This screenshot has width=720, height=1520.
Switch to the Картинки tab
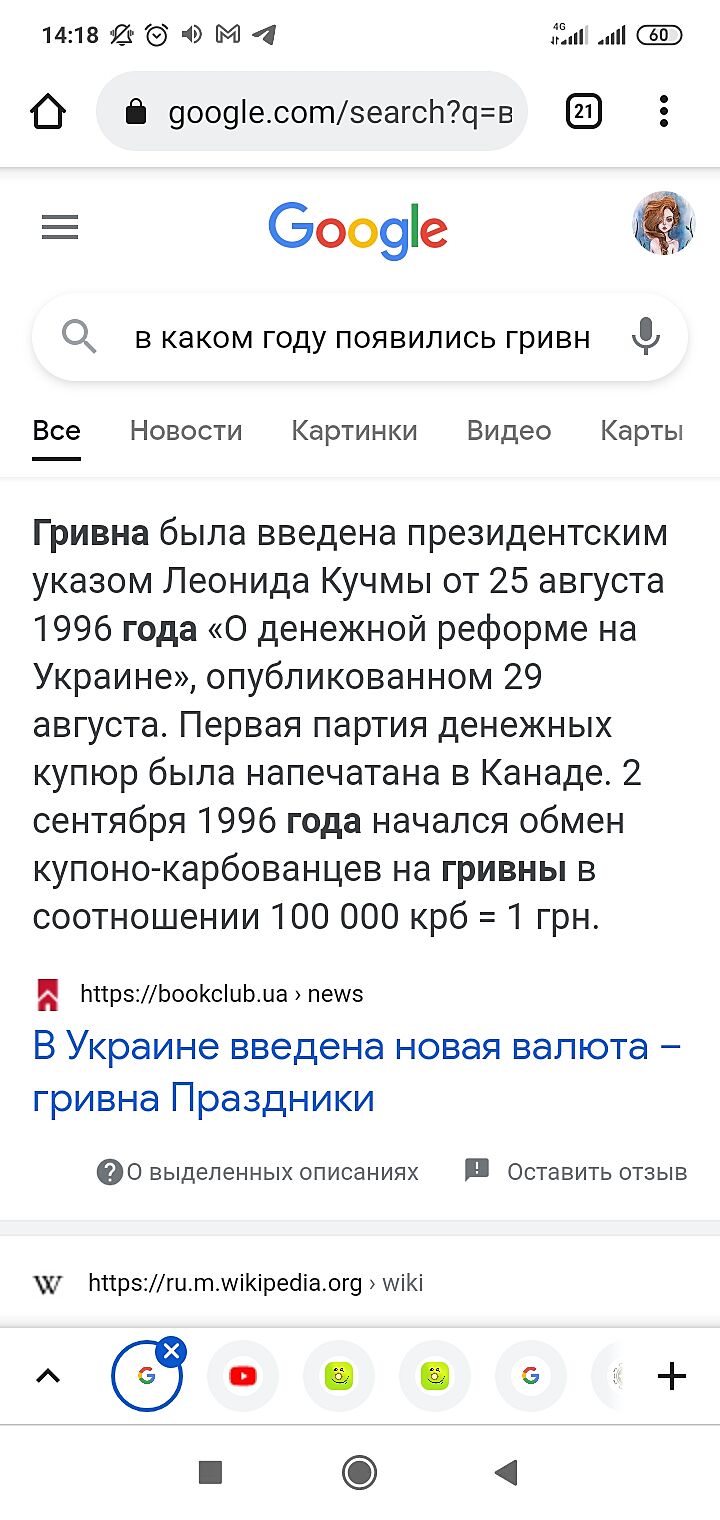[354, 431]
